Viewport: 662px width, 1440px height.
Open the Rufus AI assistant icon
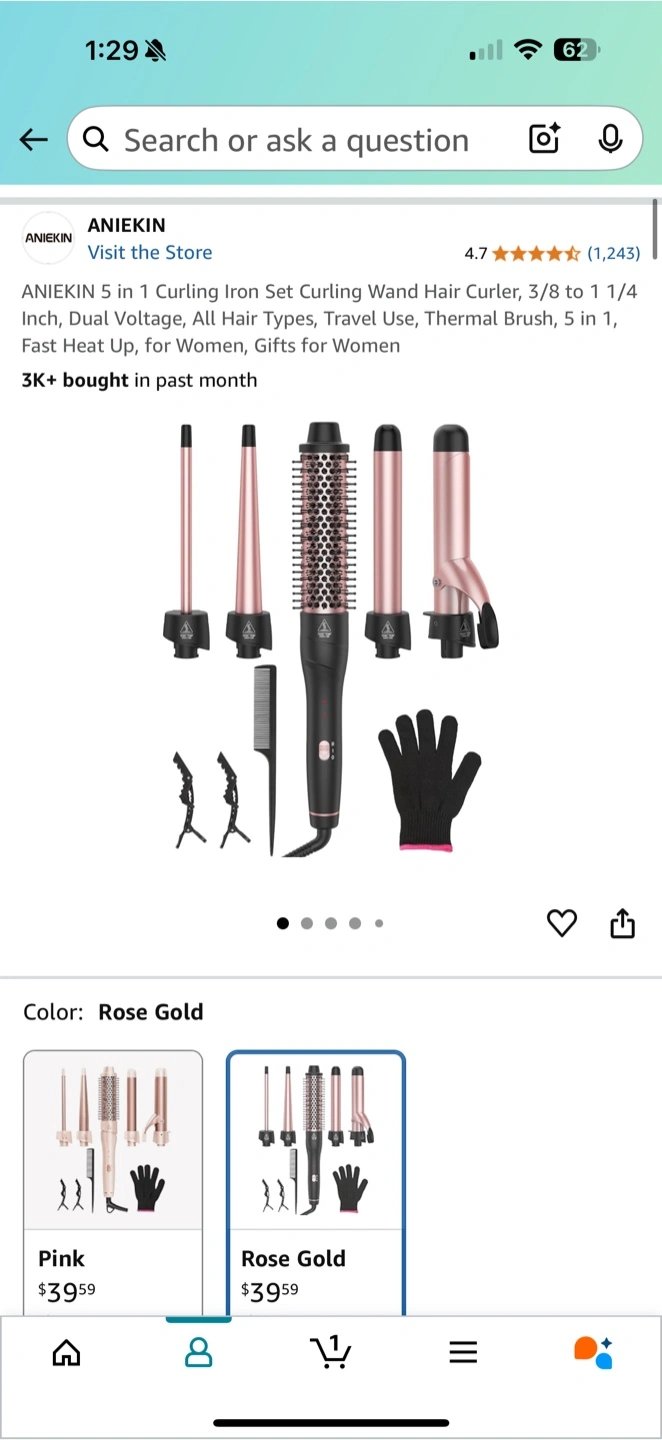[594, 1352]
